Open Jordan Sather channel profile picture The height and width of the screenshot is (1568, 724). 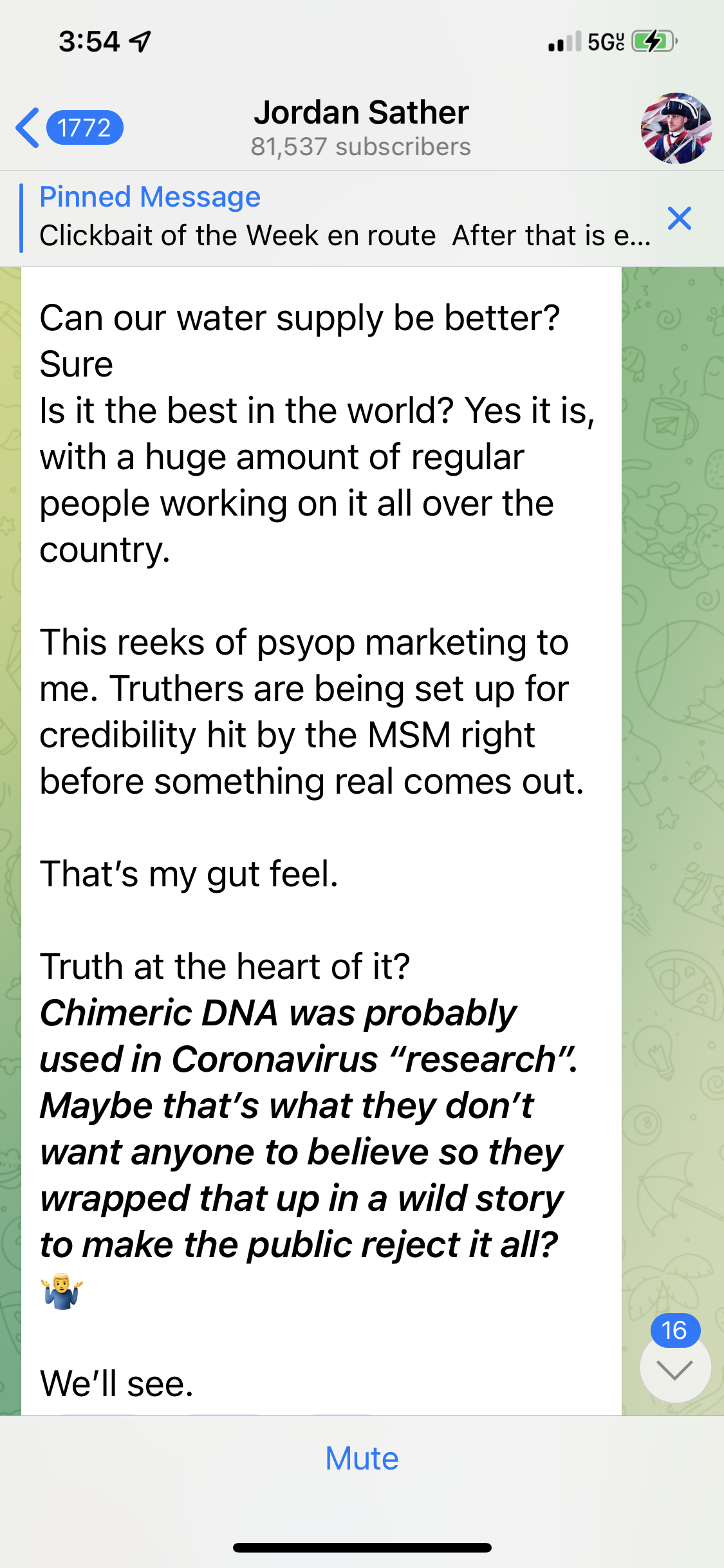coord(676,128)
